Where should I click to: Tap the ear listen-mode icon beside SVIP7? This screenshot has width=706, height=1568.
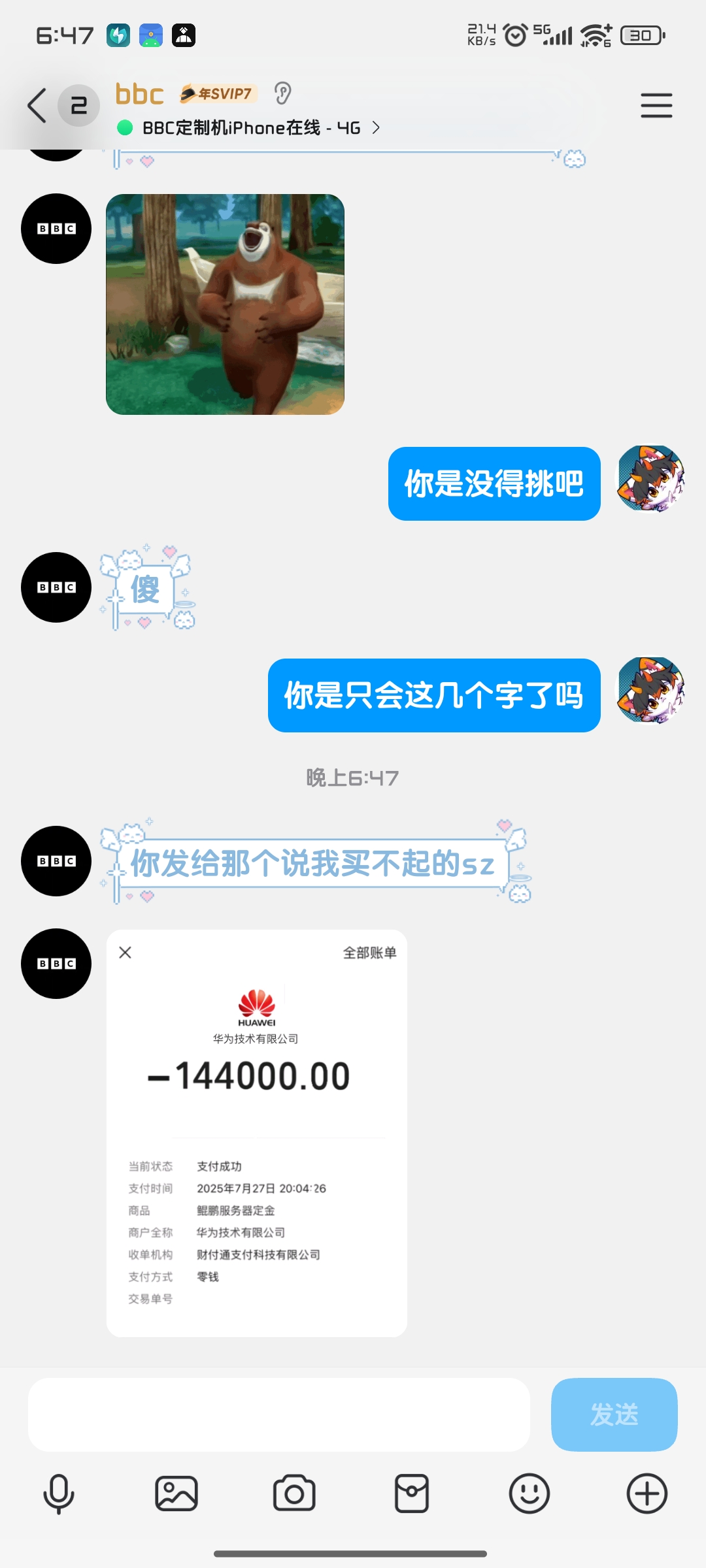(x=282, y=93)
